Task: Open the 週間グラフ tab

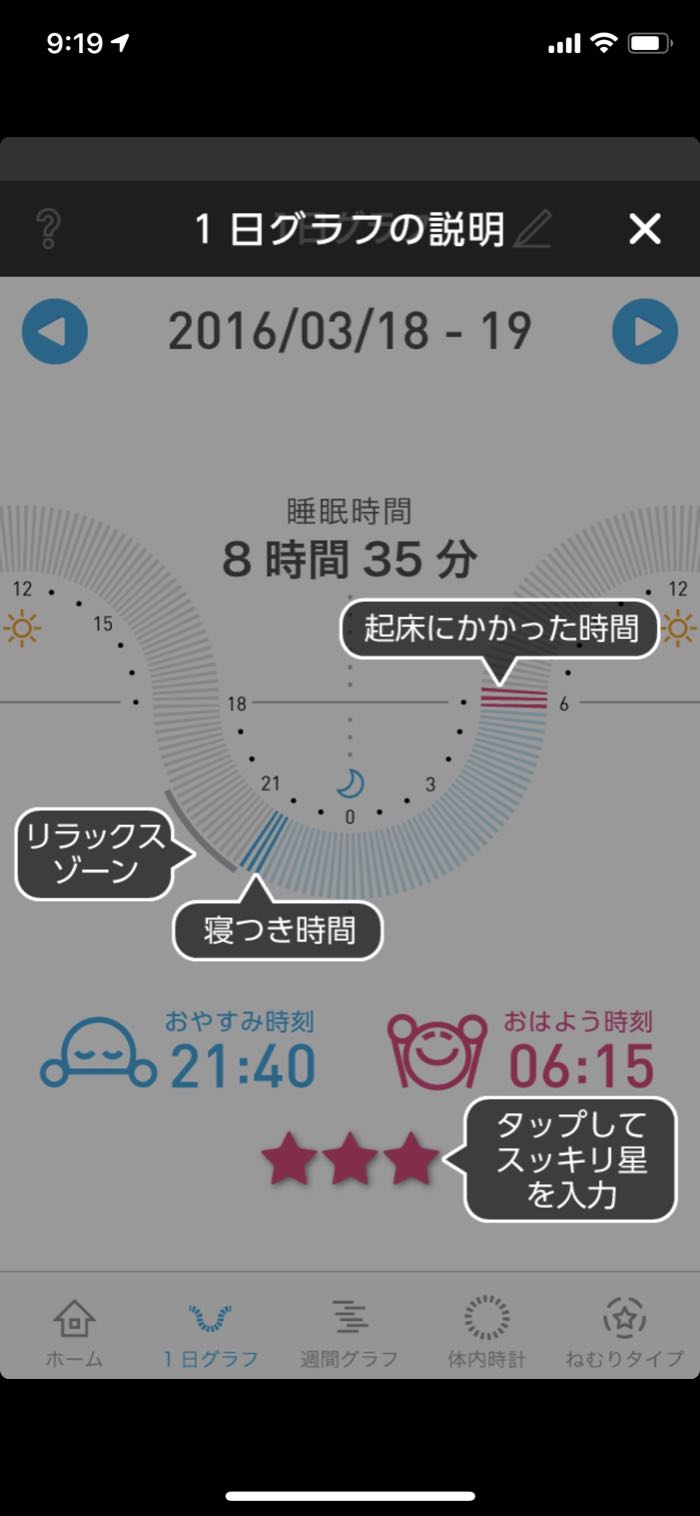Action: click(350, 1333)
